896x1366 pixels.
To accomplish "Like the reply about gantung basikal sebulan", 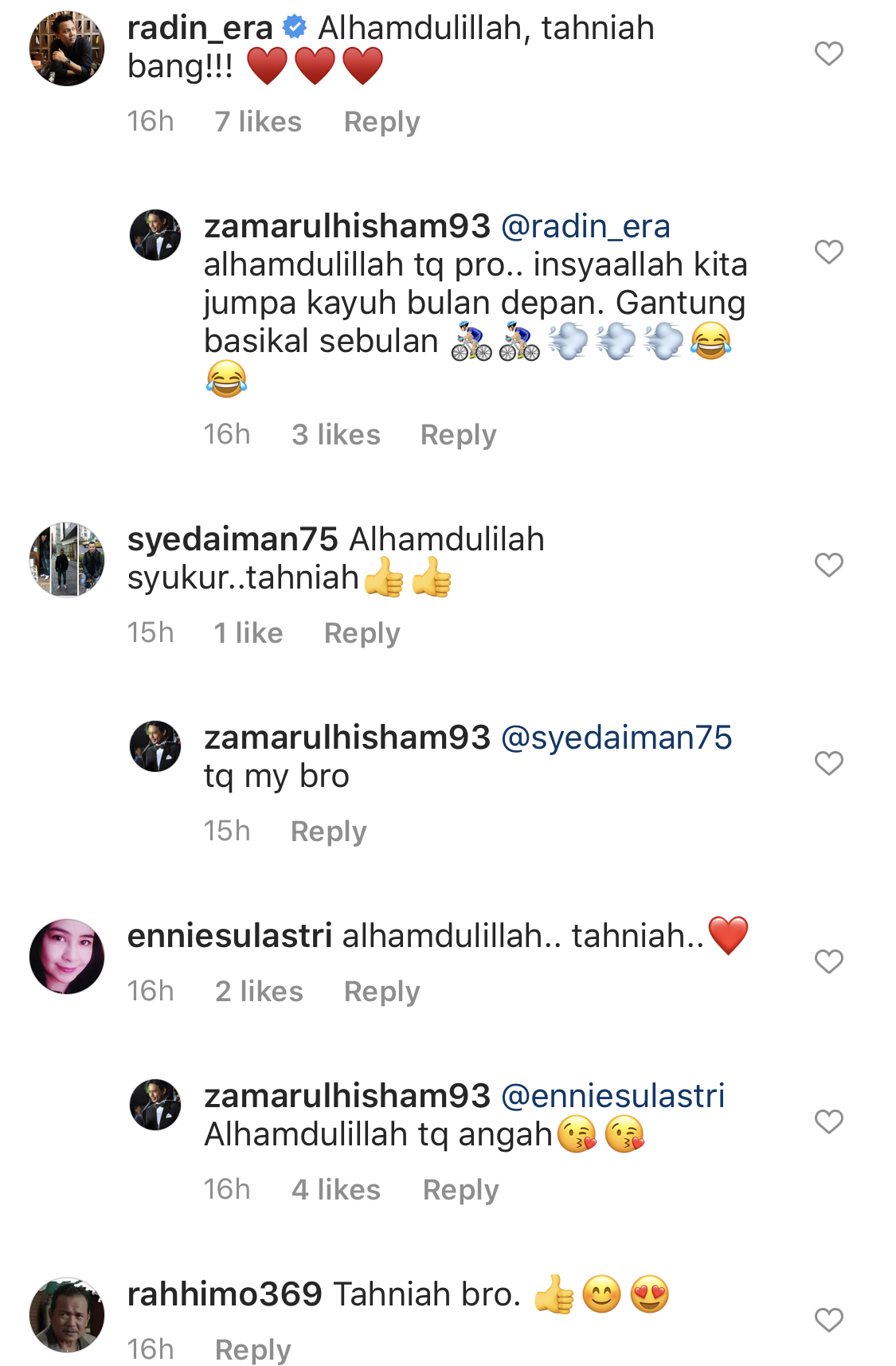I will pos(828,252).
